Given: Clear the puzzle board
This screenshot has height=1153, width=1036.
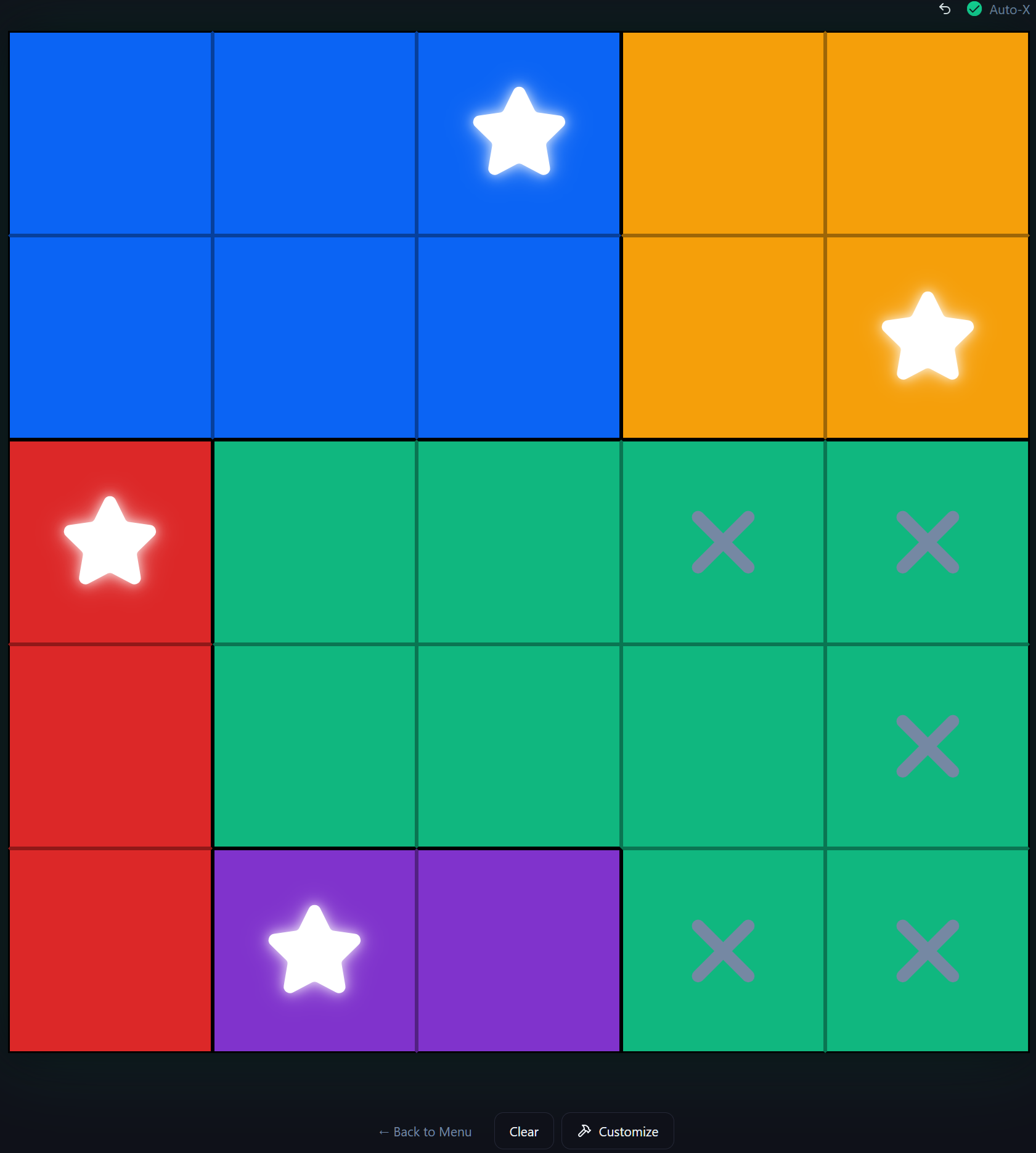Looking at the screenshot, I should tap(524, 1131).
